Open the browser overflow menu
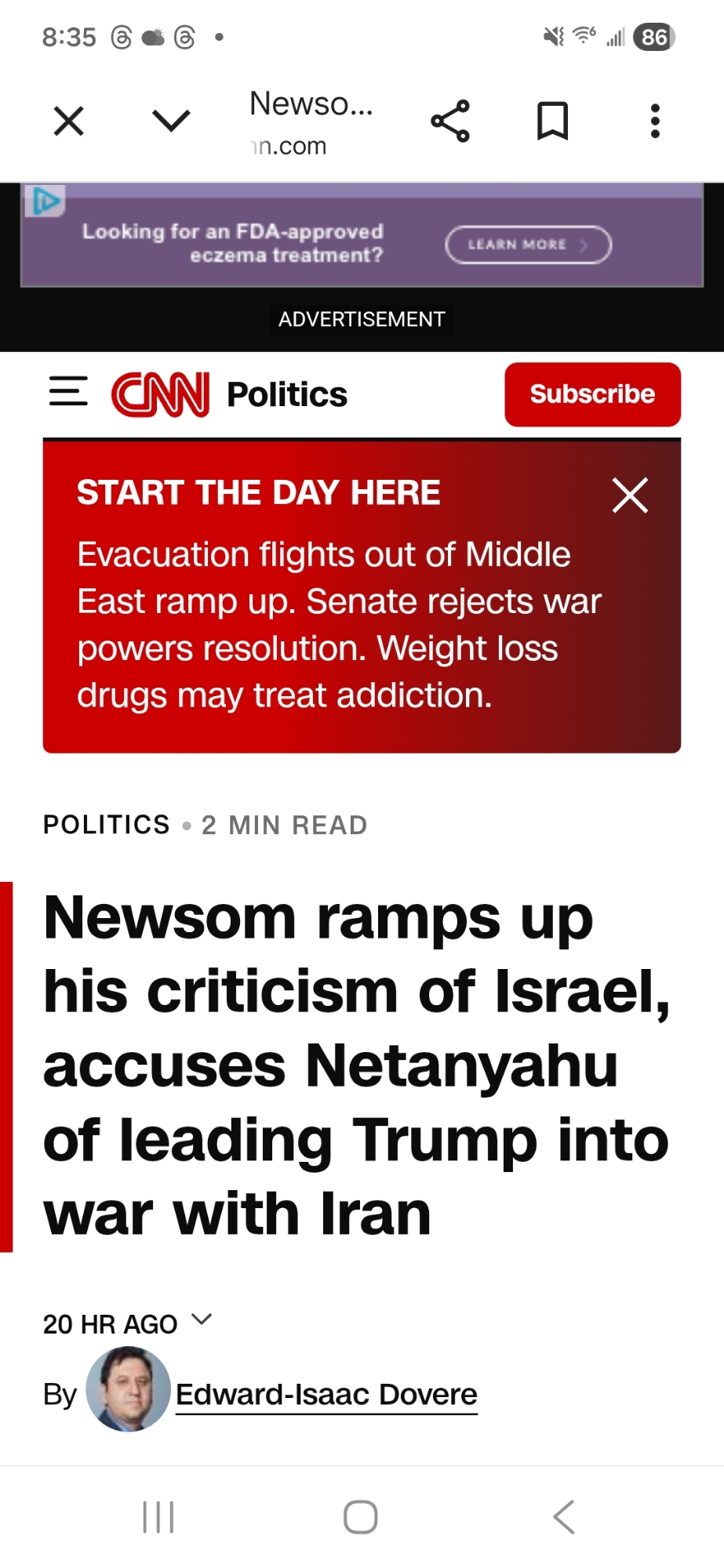Viewport: 724px width, 1568px height. point(655,121)
